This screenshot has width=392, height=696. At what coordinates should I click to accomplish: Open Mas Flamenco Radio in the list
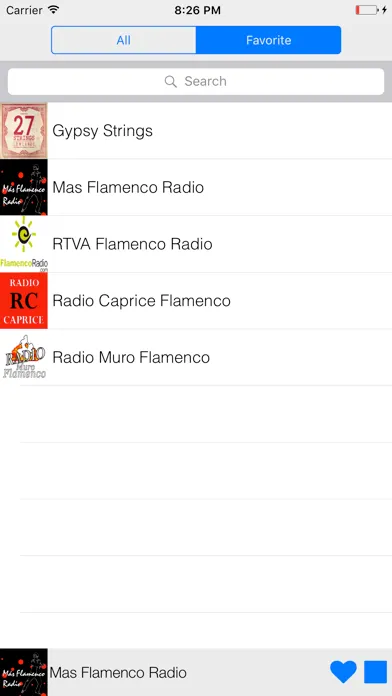click(196, 187)
